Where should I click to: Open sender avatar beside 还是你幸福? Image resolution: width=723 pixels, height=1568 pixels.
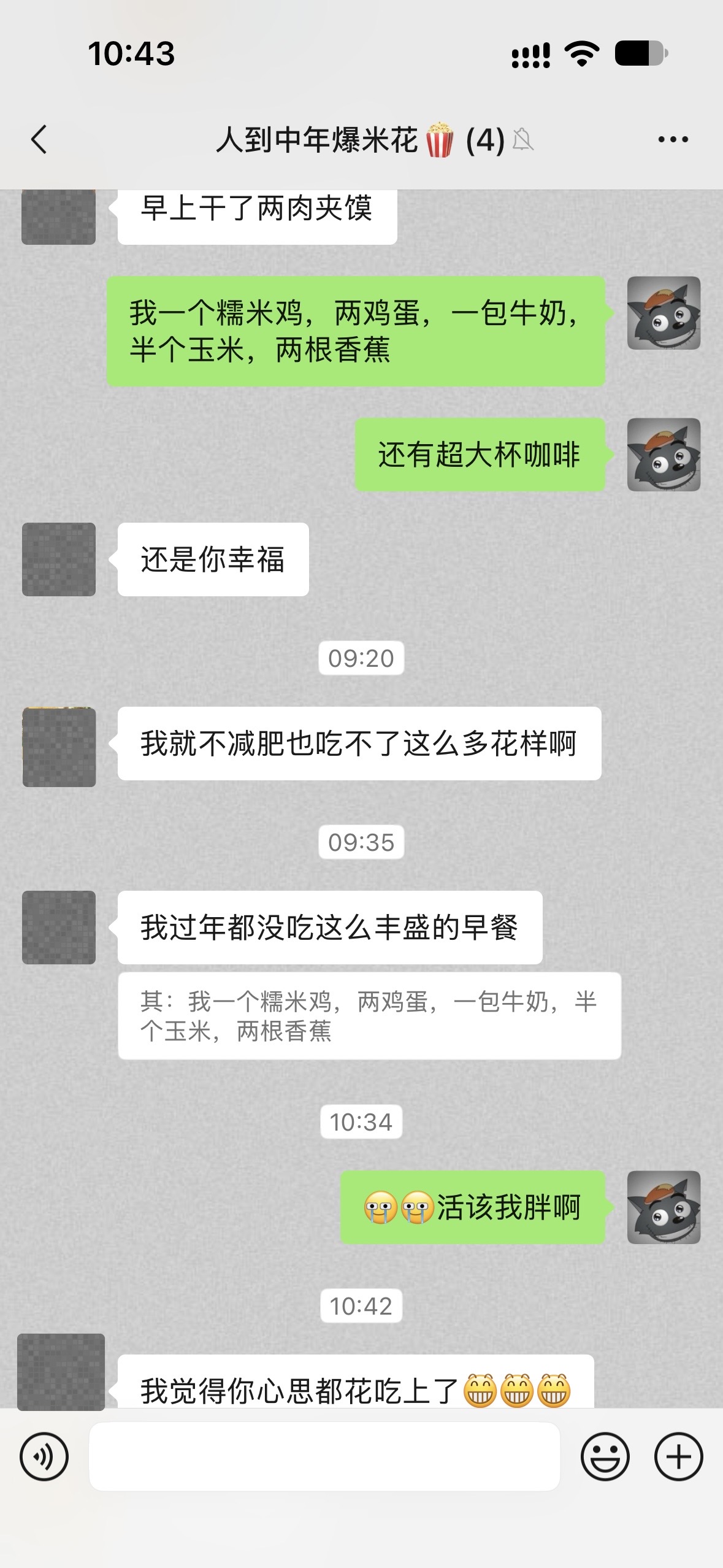click(59, 559)
